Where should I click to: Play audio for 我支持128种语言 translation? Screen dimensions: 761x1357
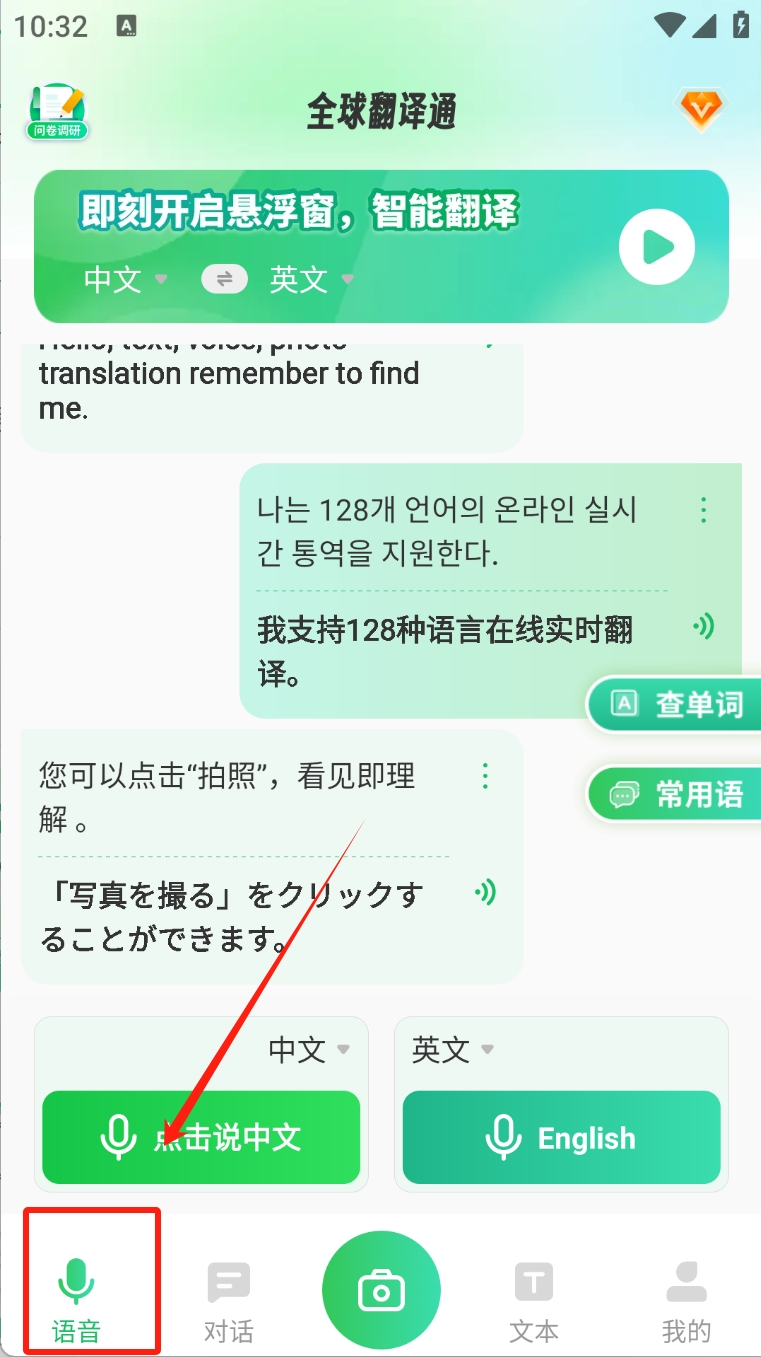click(704, 627)
